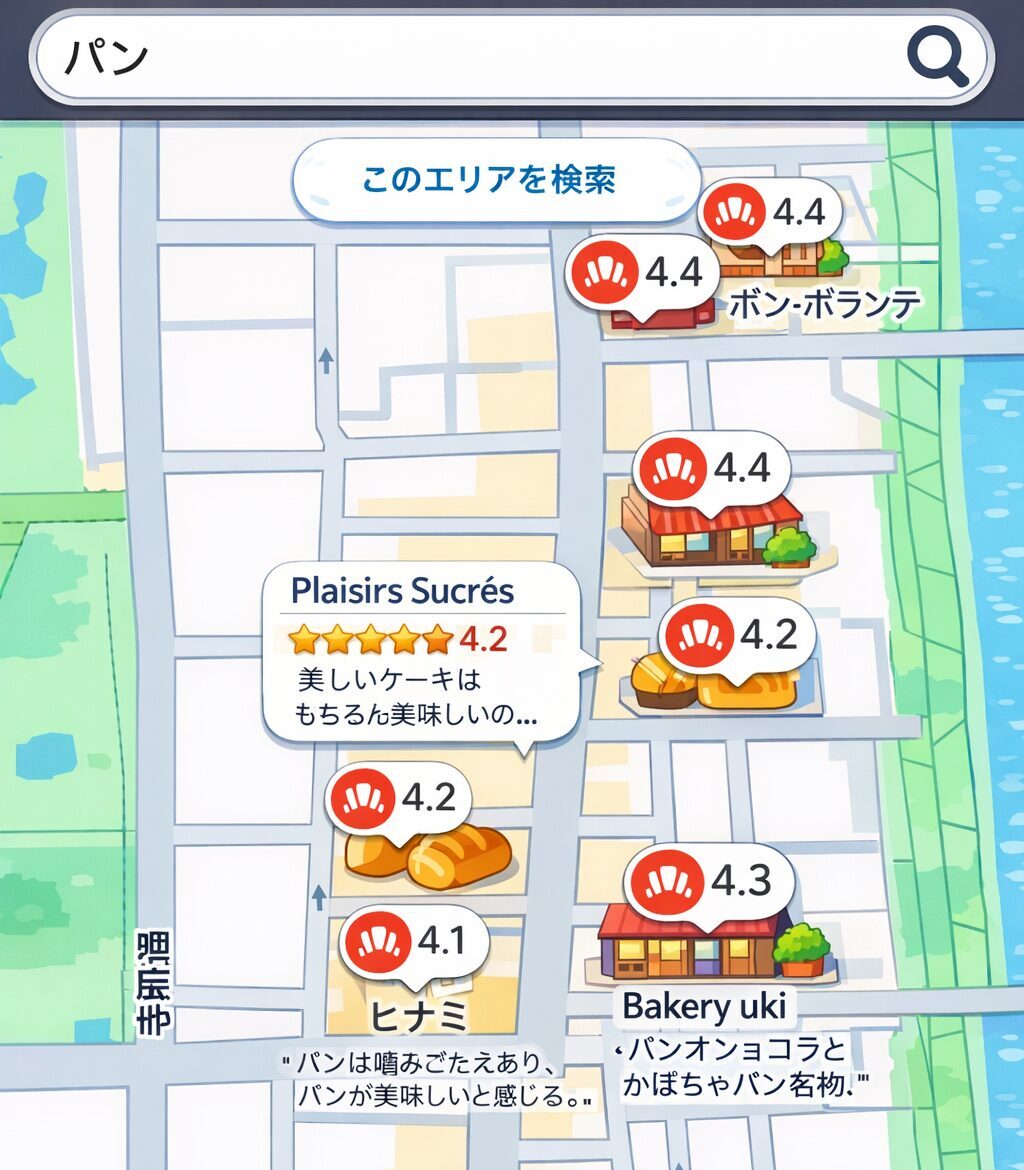The width and height of the screenshot is (1024, 1170).
Task: Tap the magnifying glass search icon
Action: coord(937,58)
